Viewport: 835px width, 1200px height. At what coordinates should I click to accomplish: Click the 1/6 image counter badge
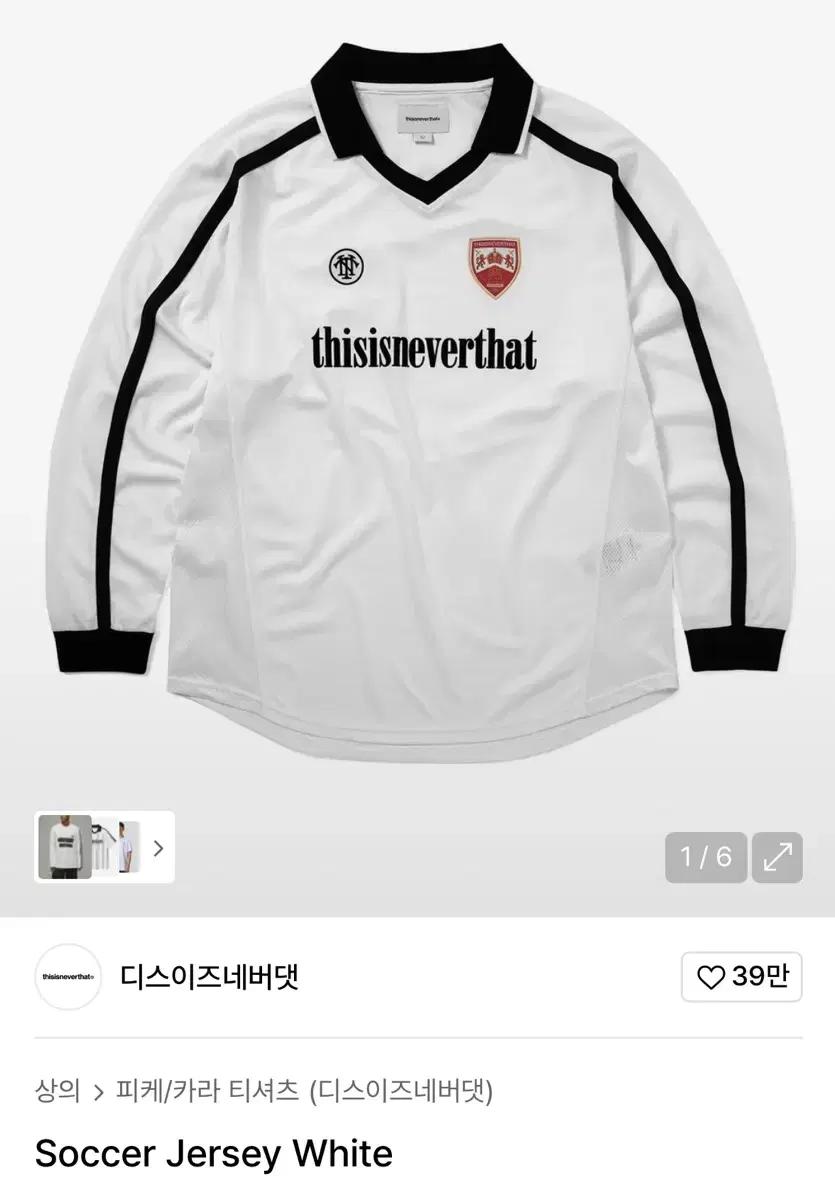(706, 856)
